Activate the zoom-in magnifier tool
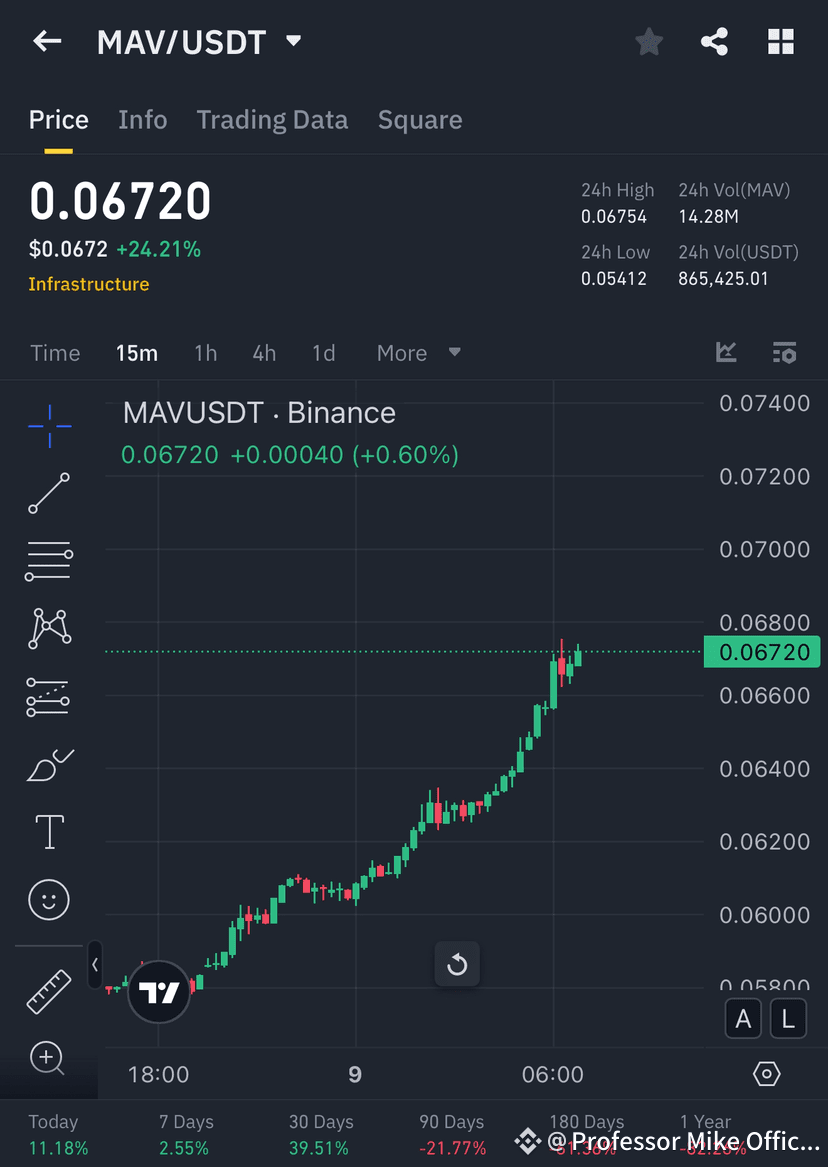Screen dimensions: 828x1167 48,1058
